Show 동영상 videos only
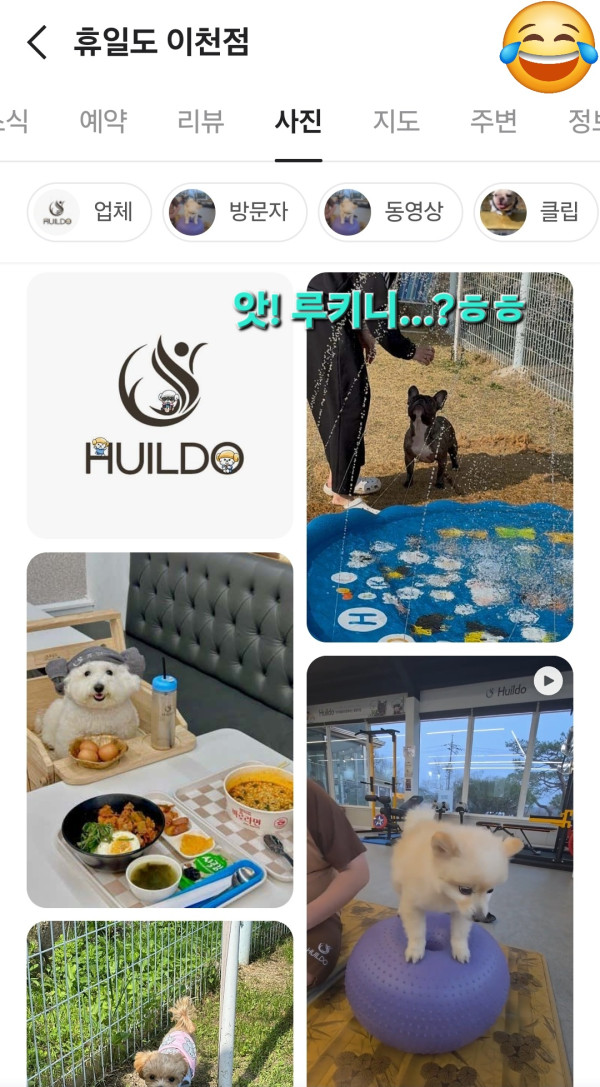The height and width of the screenshot is (1087, 600). tap(390, 212)
